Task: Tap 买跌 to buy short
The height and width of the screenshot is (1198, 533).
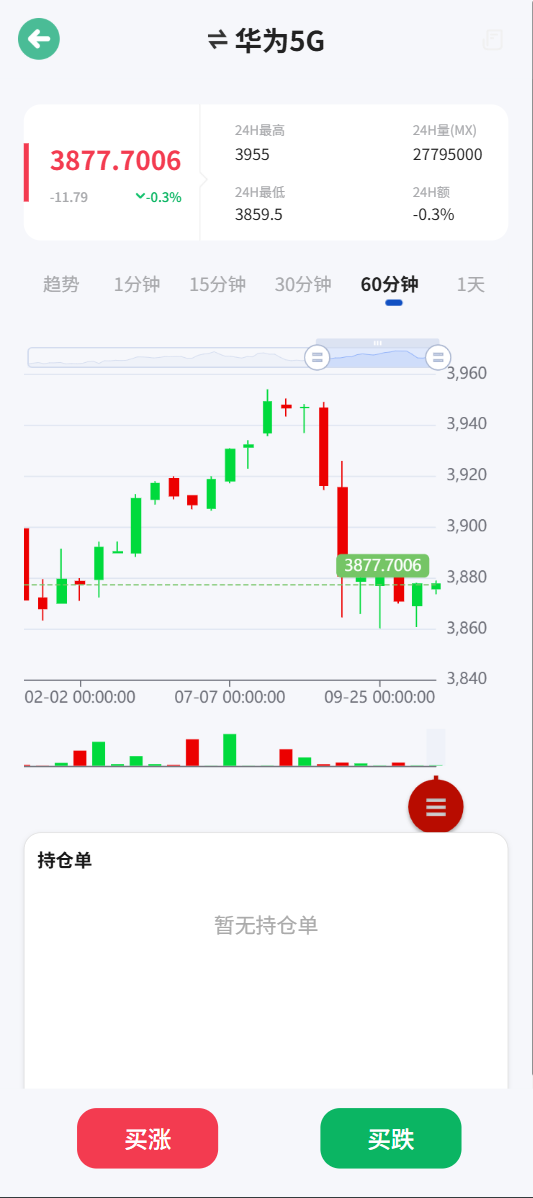Action: [391, 1138]
